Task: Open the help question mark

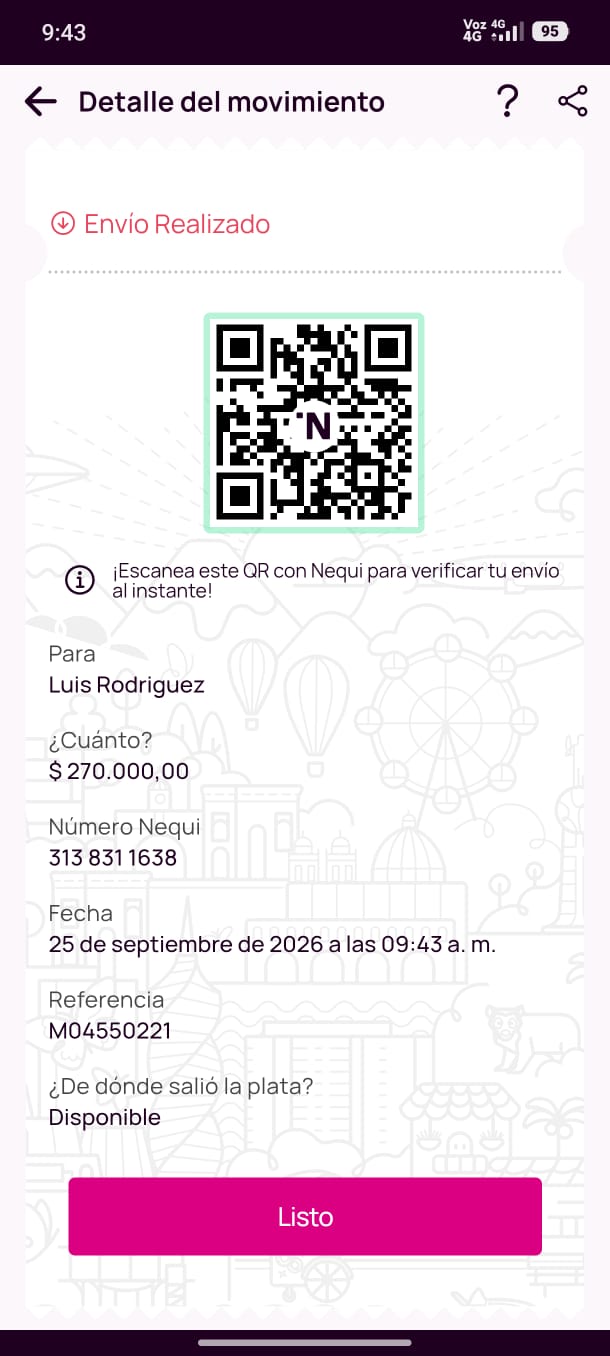Action: click(x=508, y=102)
